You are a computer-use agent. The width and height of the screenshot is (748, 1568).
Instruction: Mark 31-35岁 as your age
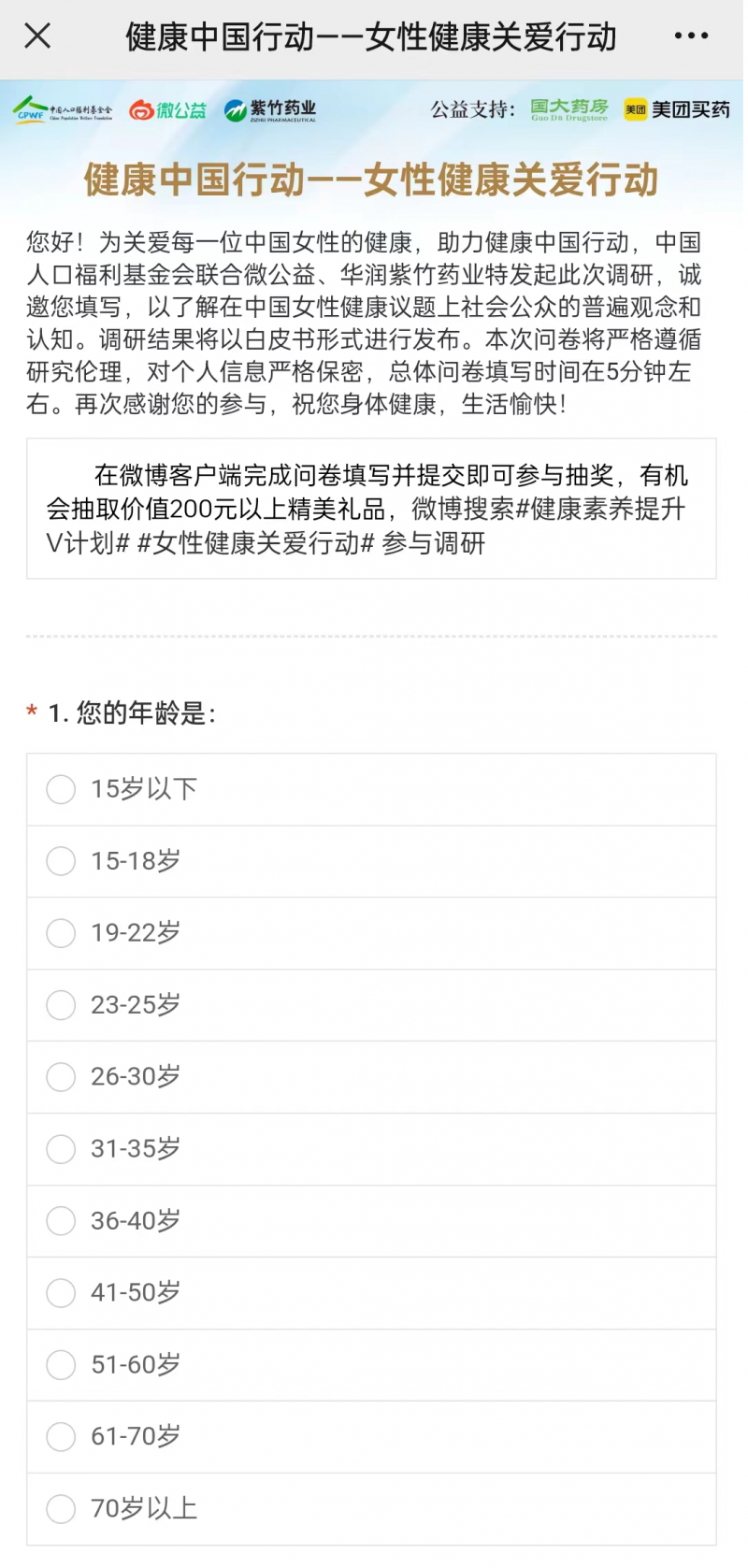[x=371, y=1150]
